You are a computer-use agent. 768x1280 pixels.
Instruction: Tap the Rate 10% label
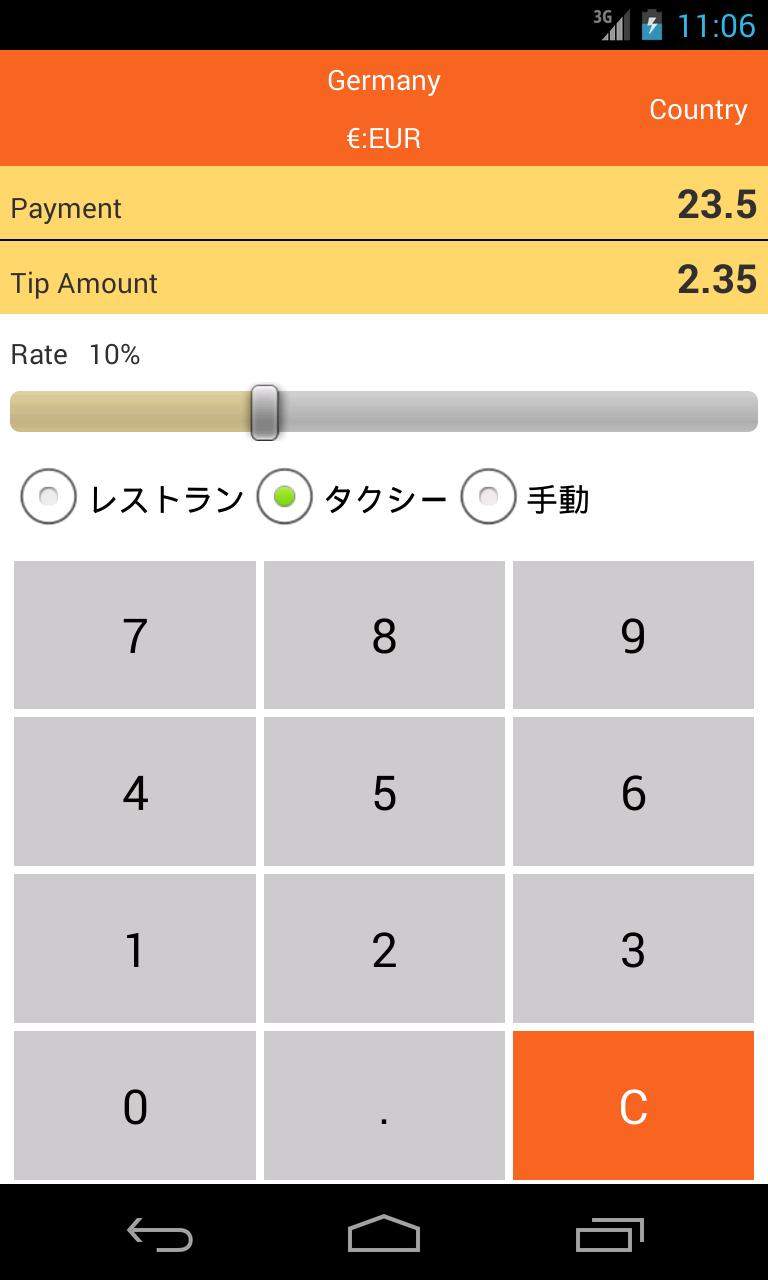74,354
